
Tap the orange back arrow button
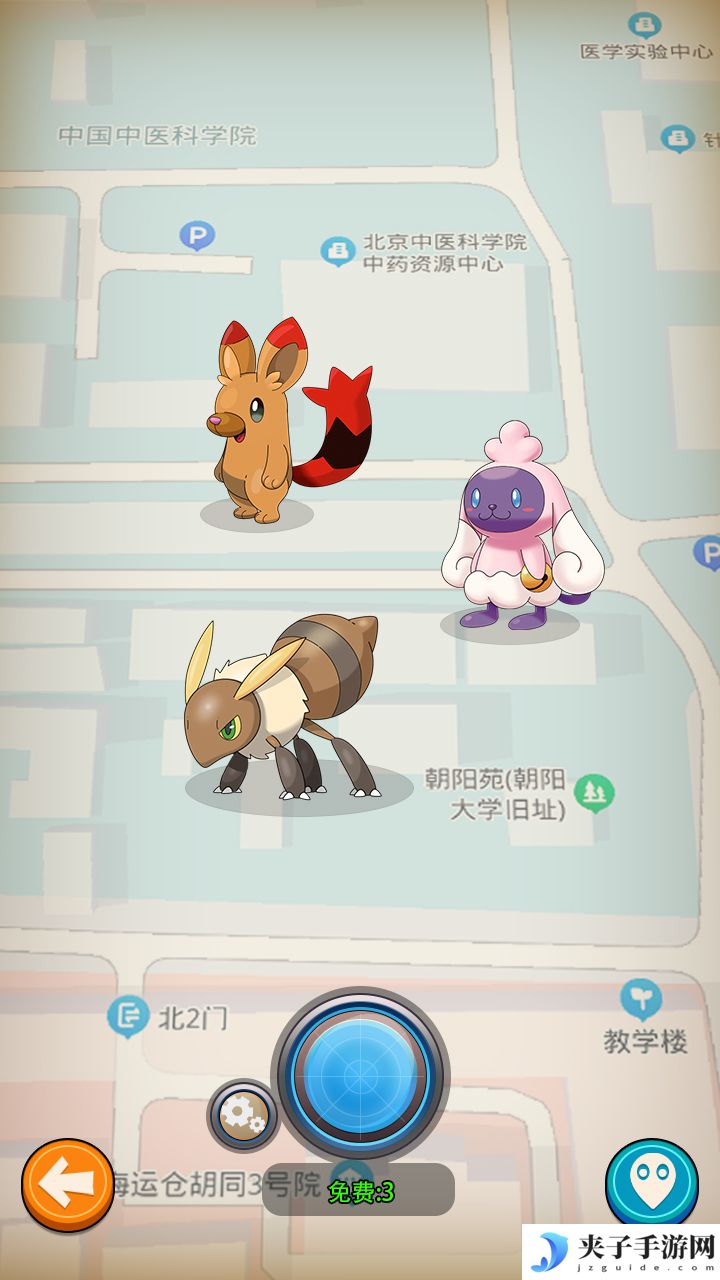[x=68, y=1185]
